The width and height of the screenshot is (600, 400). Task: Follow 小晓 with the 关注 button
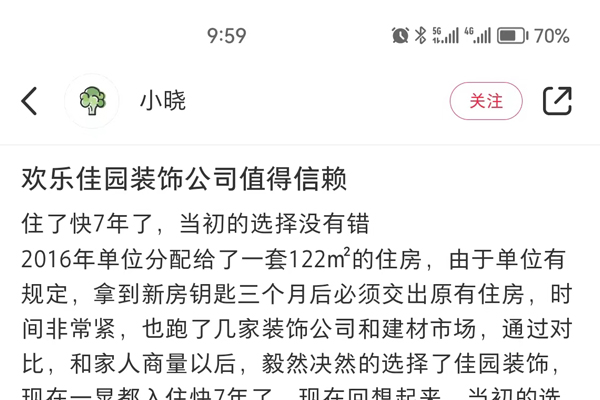pos(486,101)
